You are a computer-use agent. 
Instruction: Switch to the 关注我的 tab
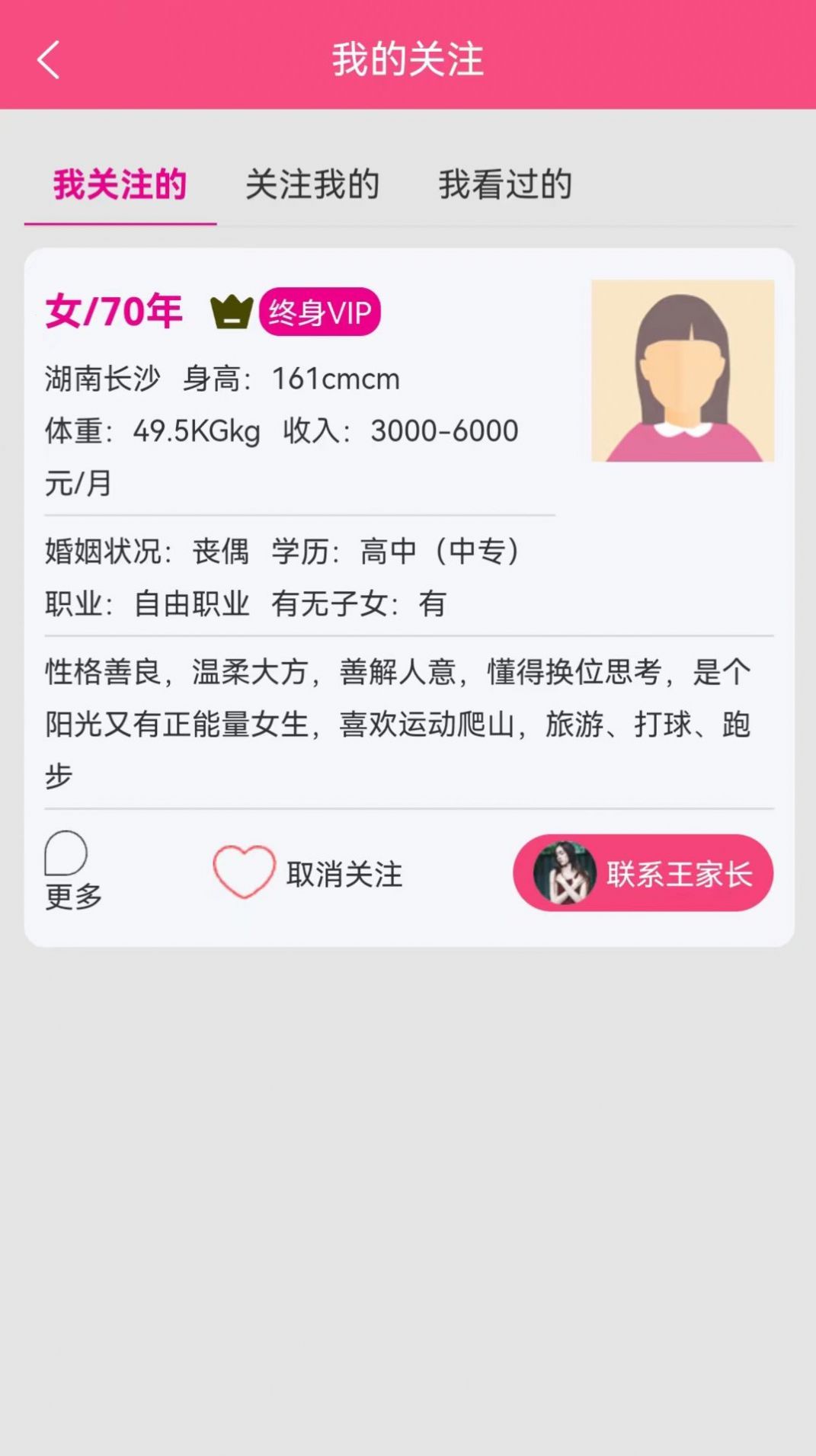tap(312, 183)
